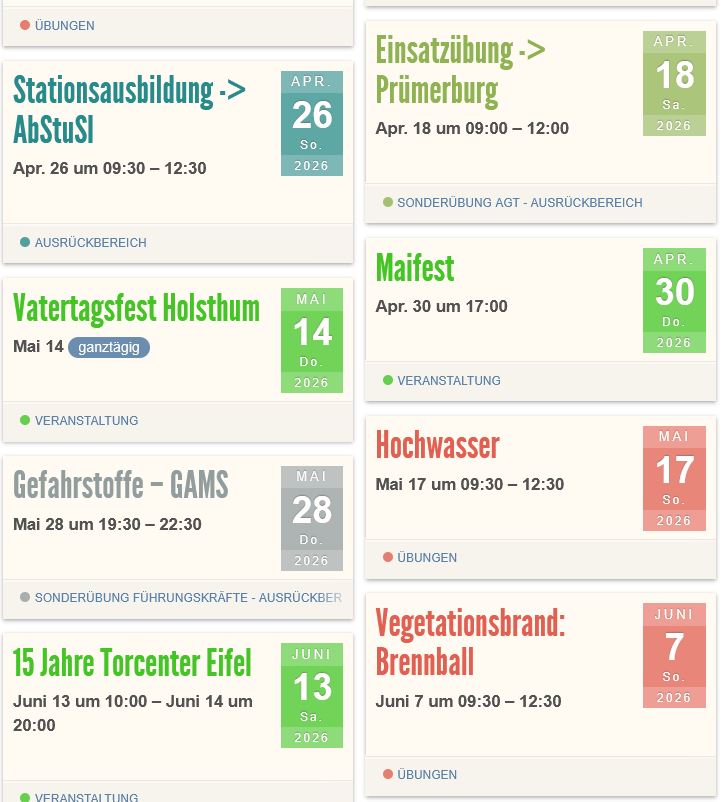The height and width of the screenshot is (802, 725).
Task: Open the Hochwasser event
Action: pyautogui.click(x=437, y=445)
